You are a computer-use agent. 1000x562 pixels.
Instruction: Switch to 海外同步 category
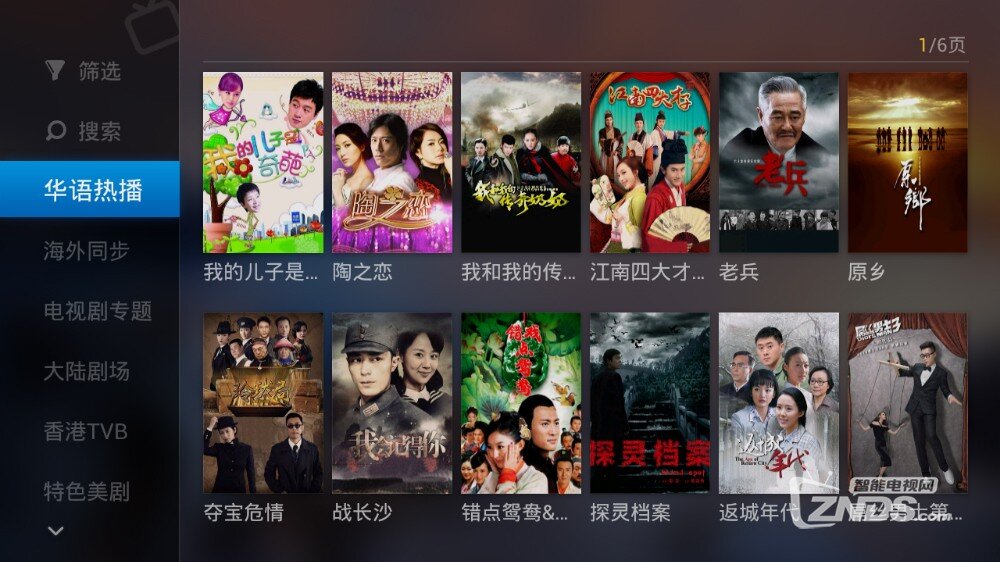pyautogui.click(x=86, y=251)
